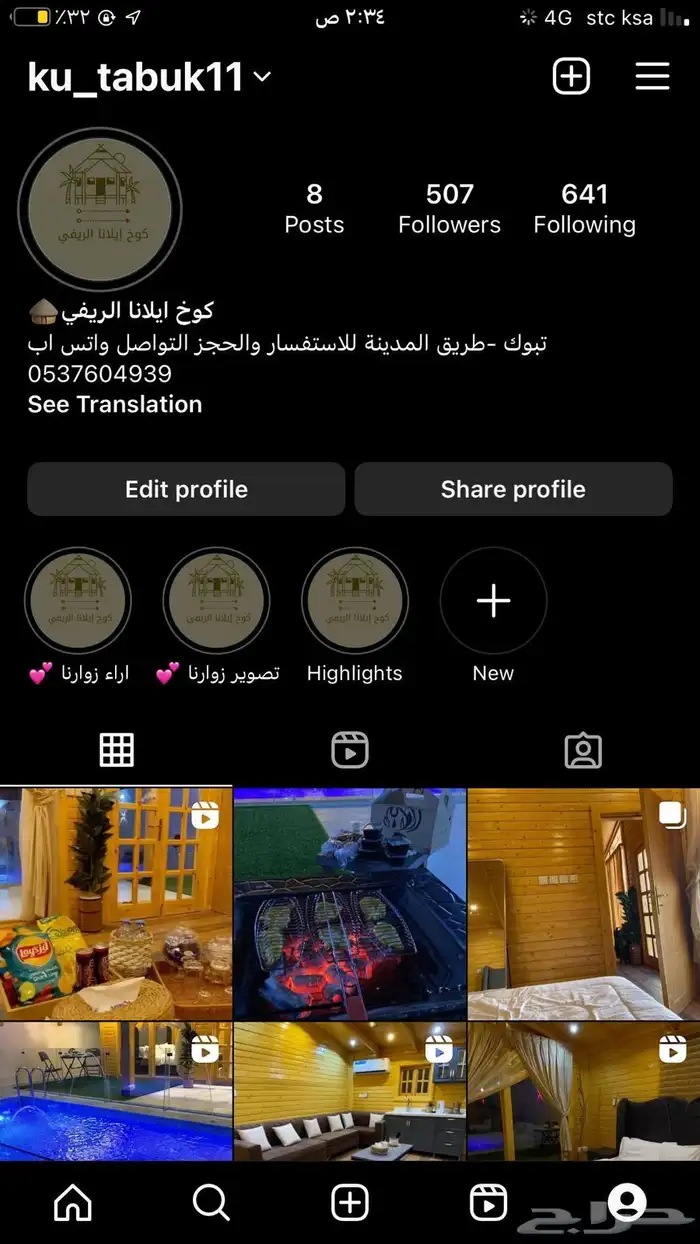The width and height of the screenshot is (700, 1244).
Task: Tap Edit profile button
Action: (x=186, y=489)
